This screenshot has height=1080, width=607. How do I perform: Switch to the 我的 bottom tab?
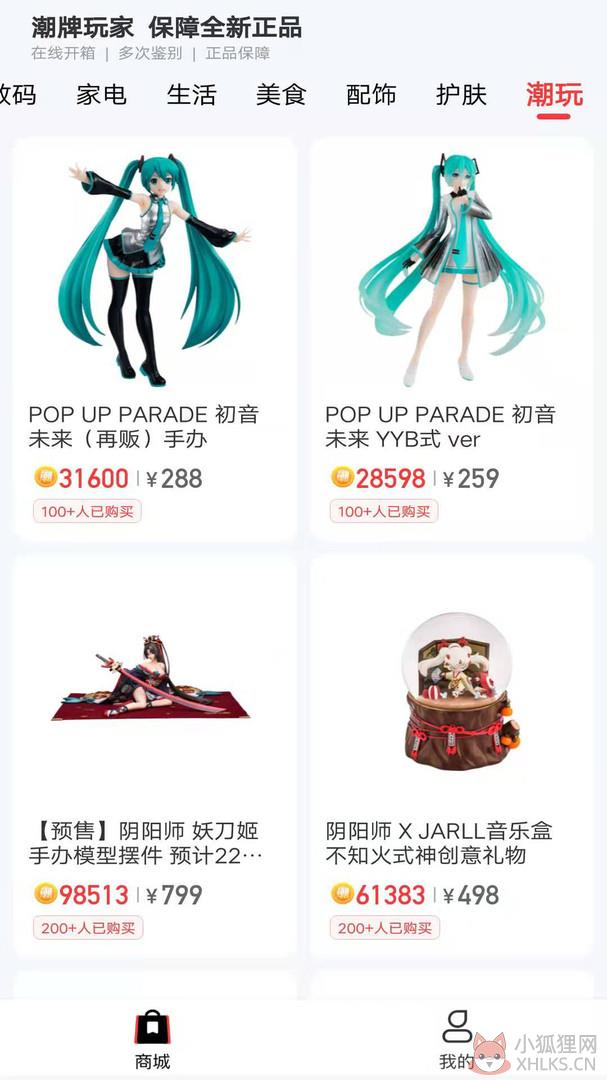457,1041
